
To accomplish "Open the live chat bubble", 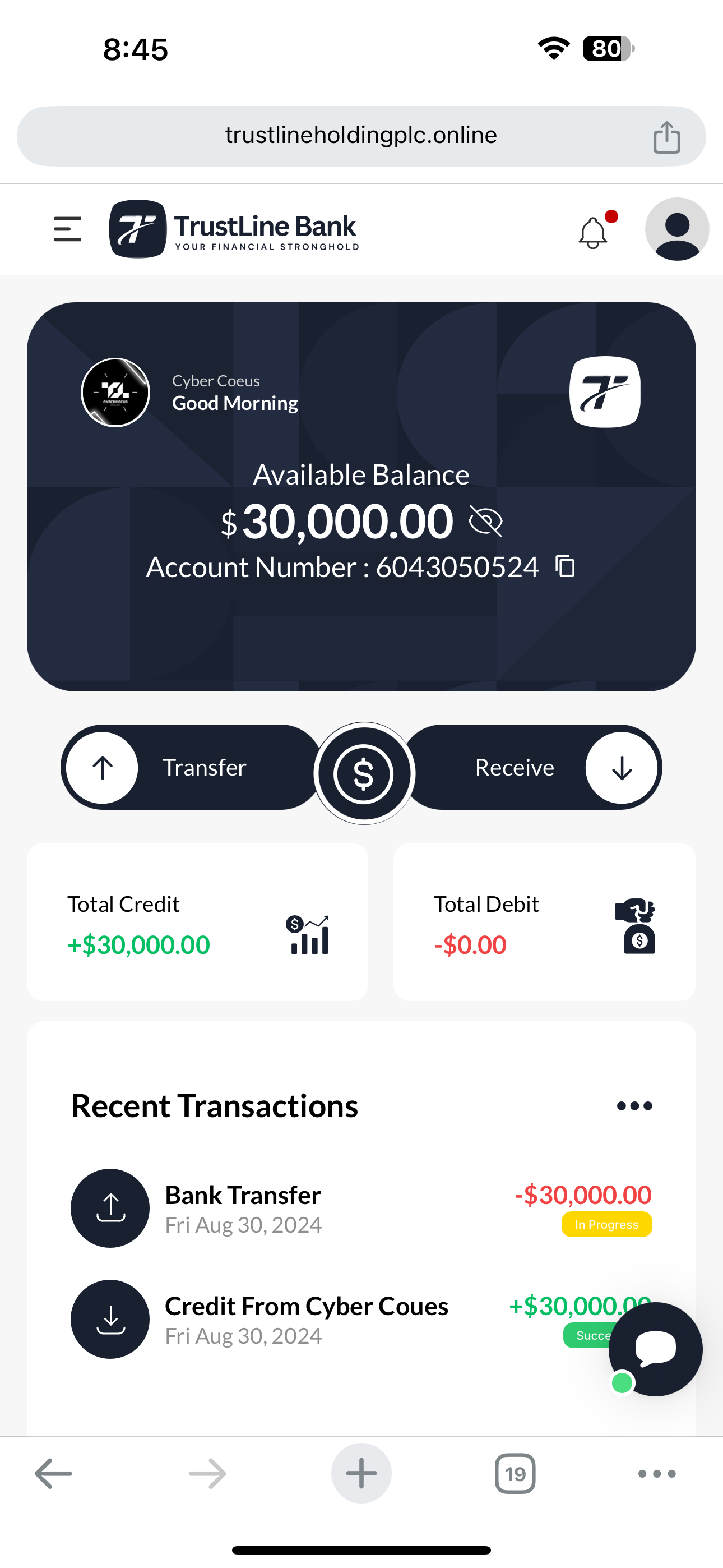I will [x=656, y=1349].
